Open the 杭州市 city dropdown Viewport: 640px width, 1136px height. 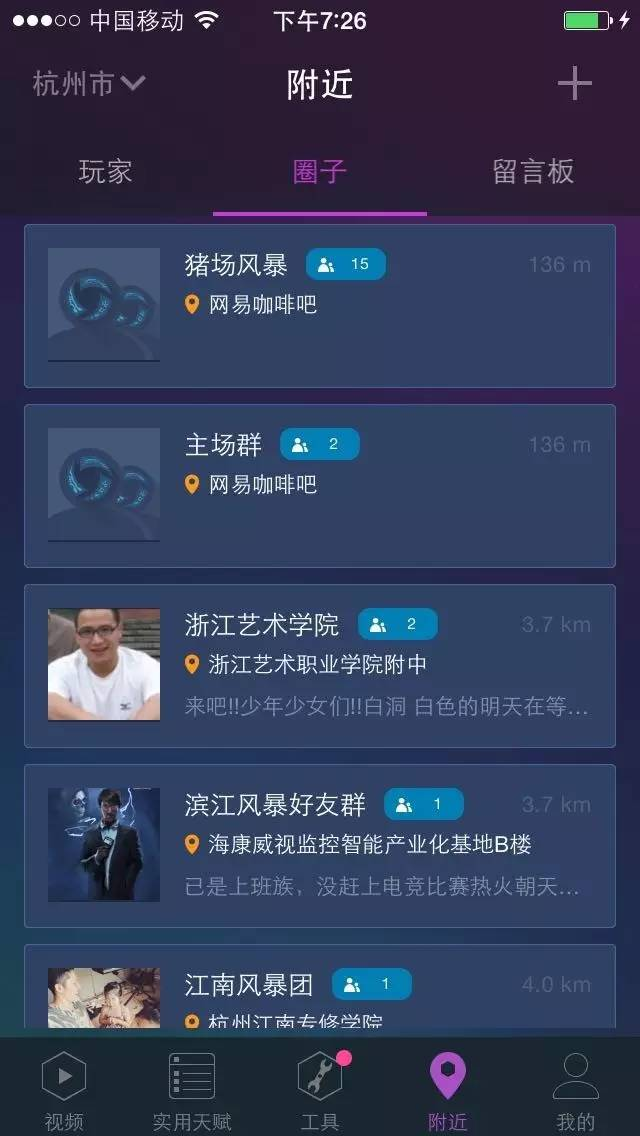pos(89,84)
